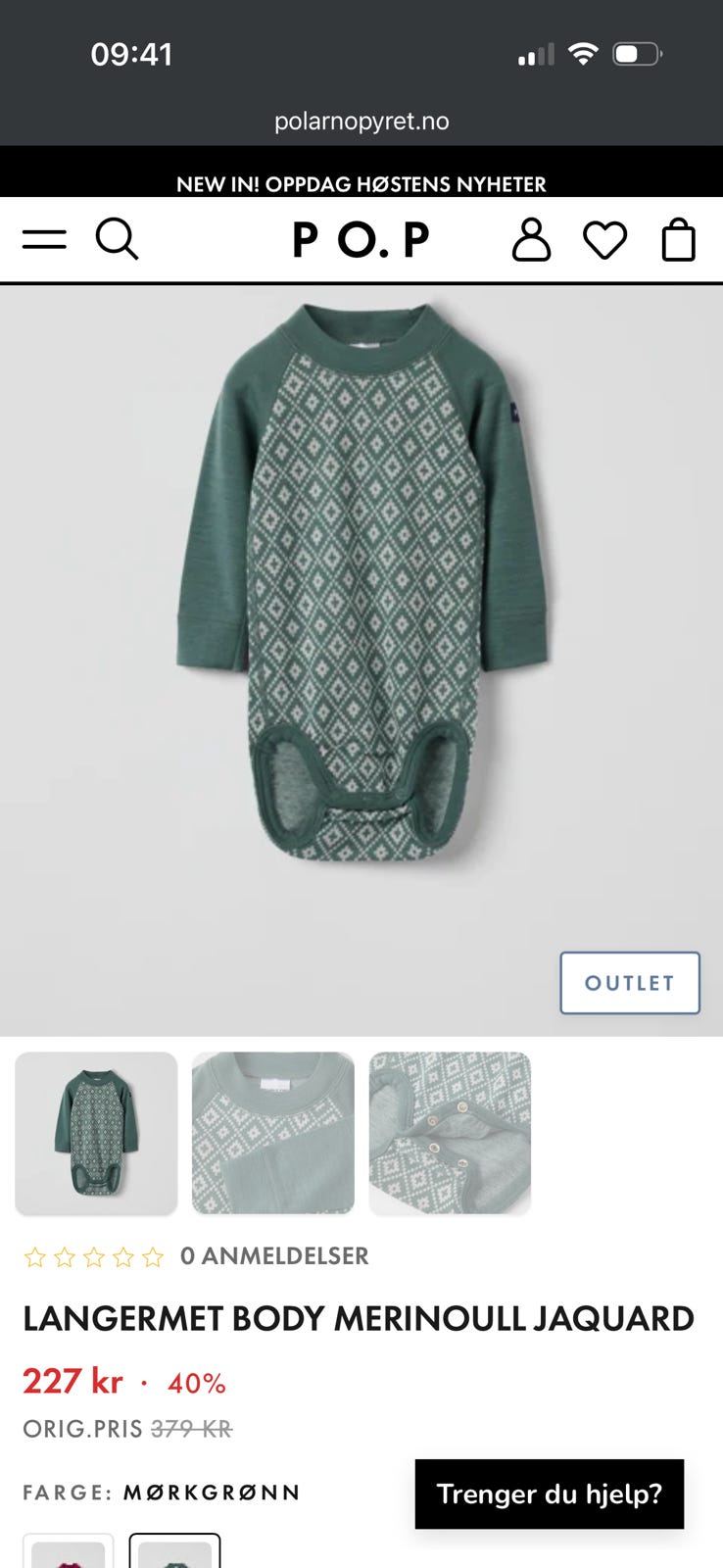
Task: Open the hamburger menu
Action: pos(44,239)
